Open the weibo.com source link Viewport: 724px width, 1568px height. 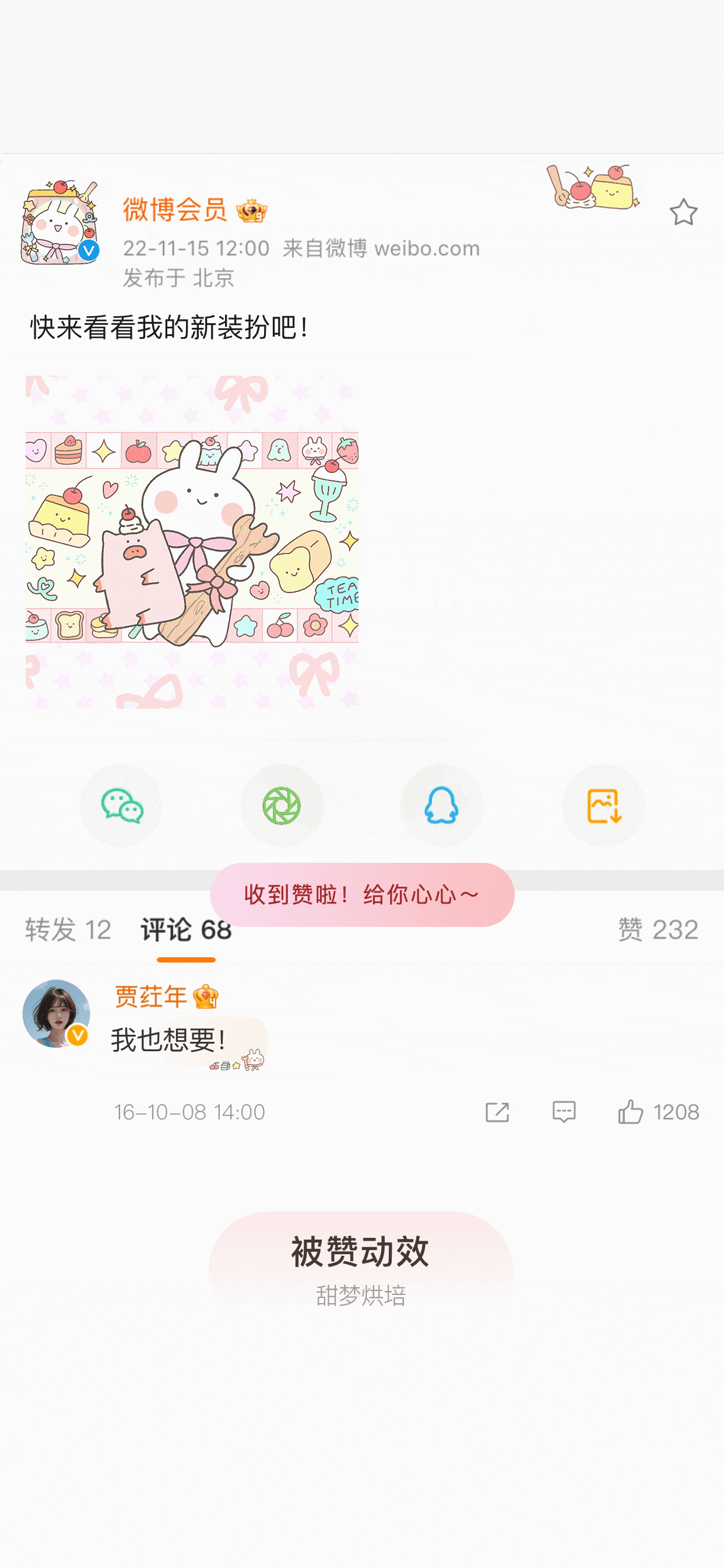pos(426,248)
